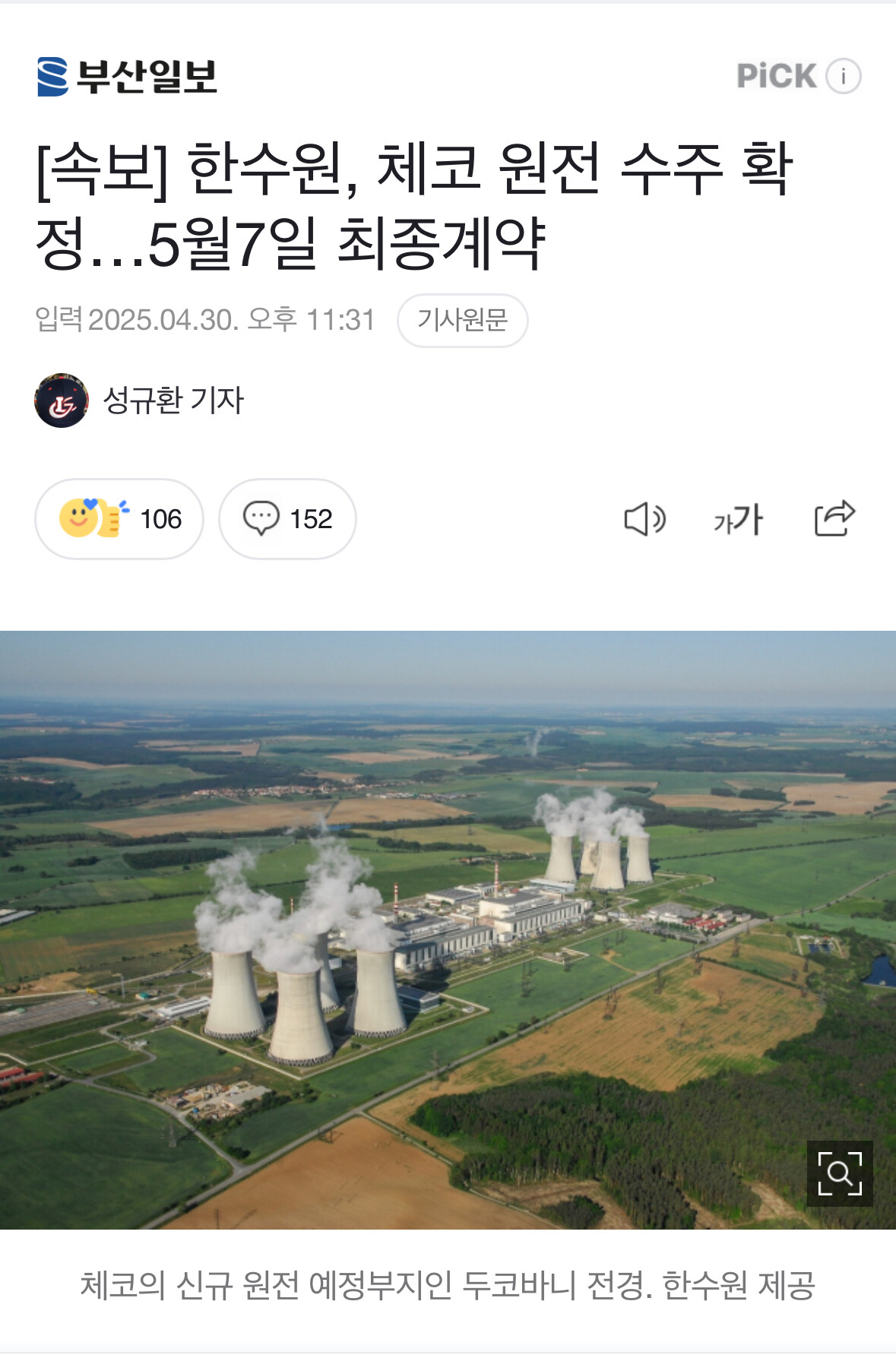The image size is (896, 1355).
Task: Share this article
Action: [834, 518]
